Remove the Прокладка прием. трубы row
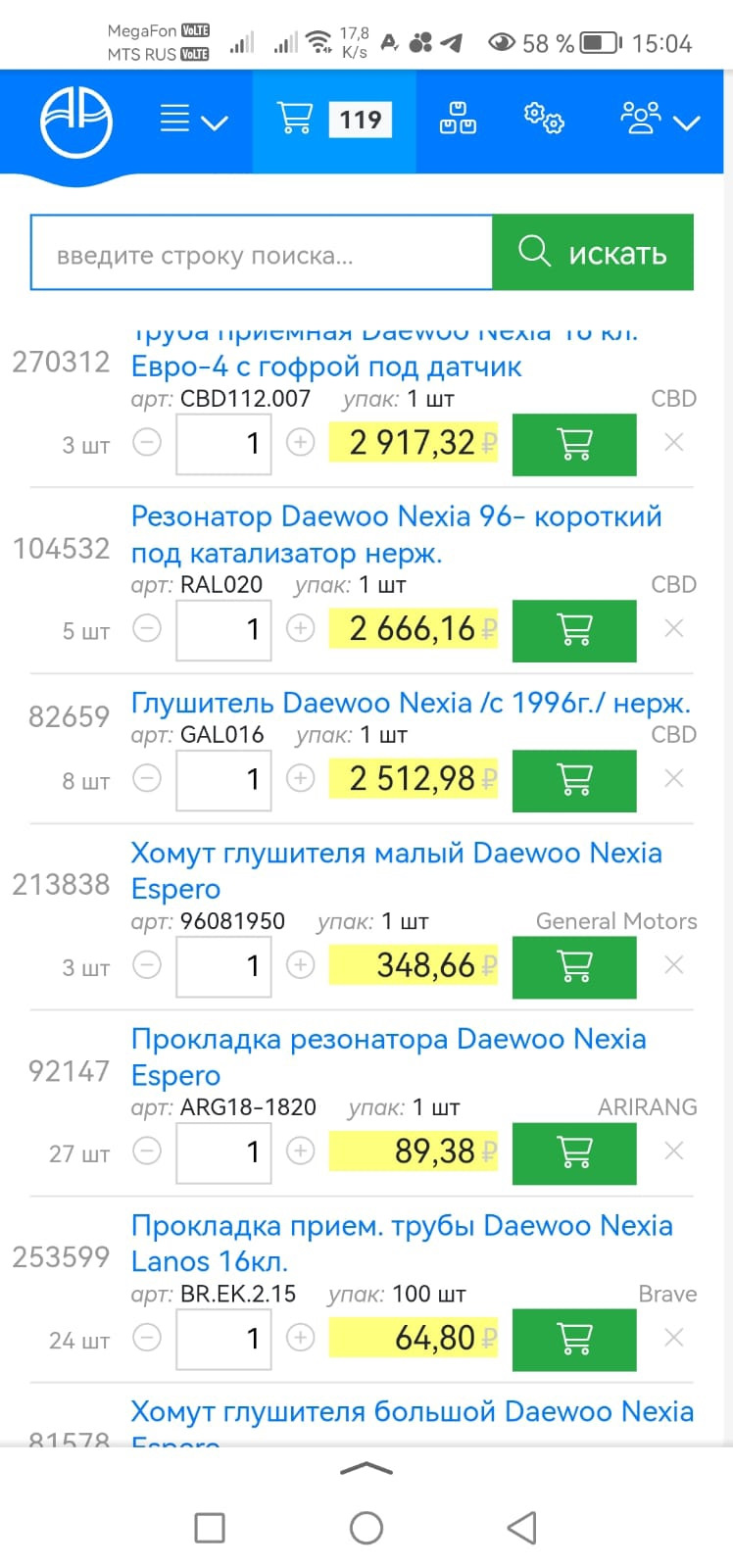Screen dimensions: 733x1568 [x=674, y=1338]
